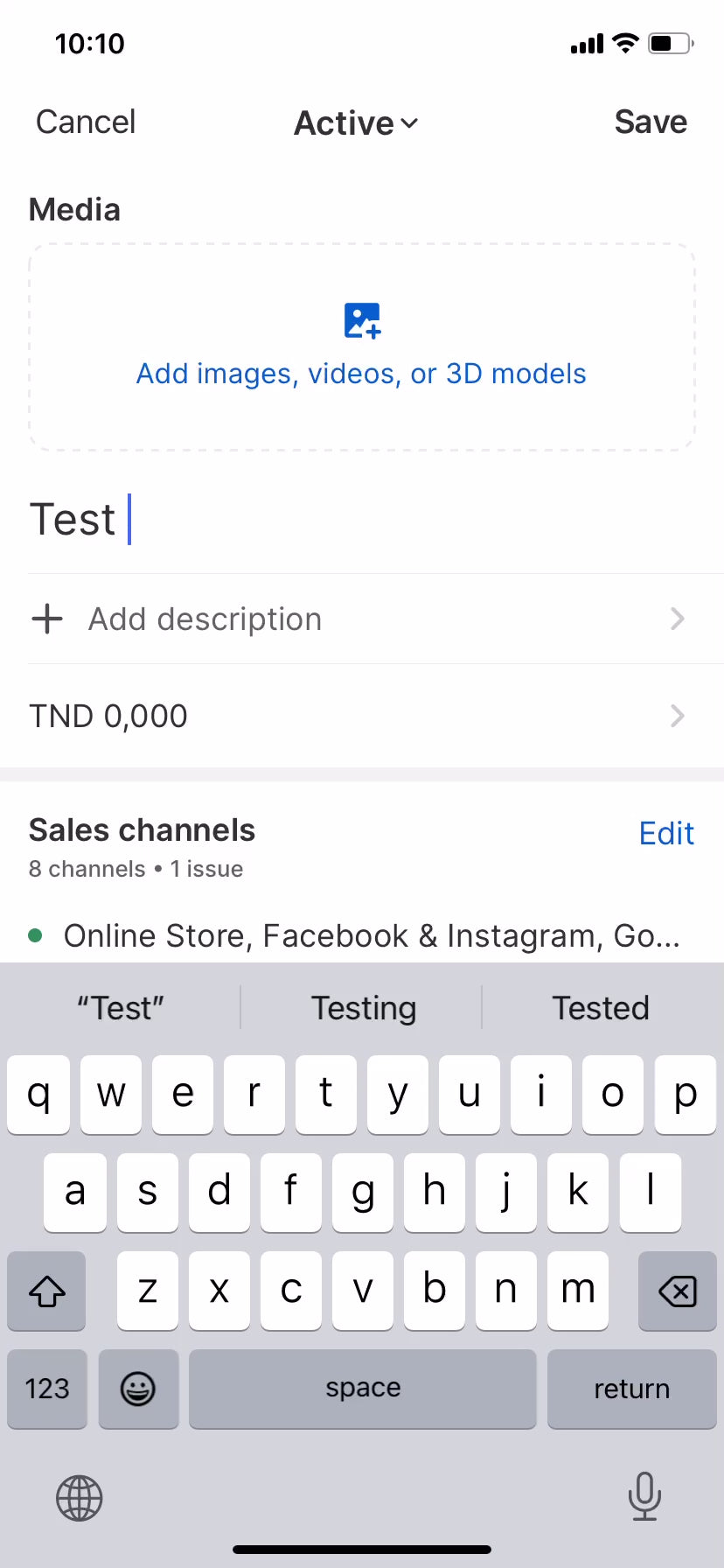Save the product
This screenshot has height=1568, width=724.
650,122
